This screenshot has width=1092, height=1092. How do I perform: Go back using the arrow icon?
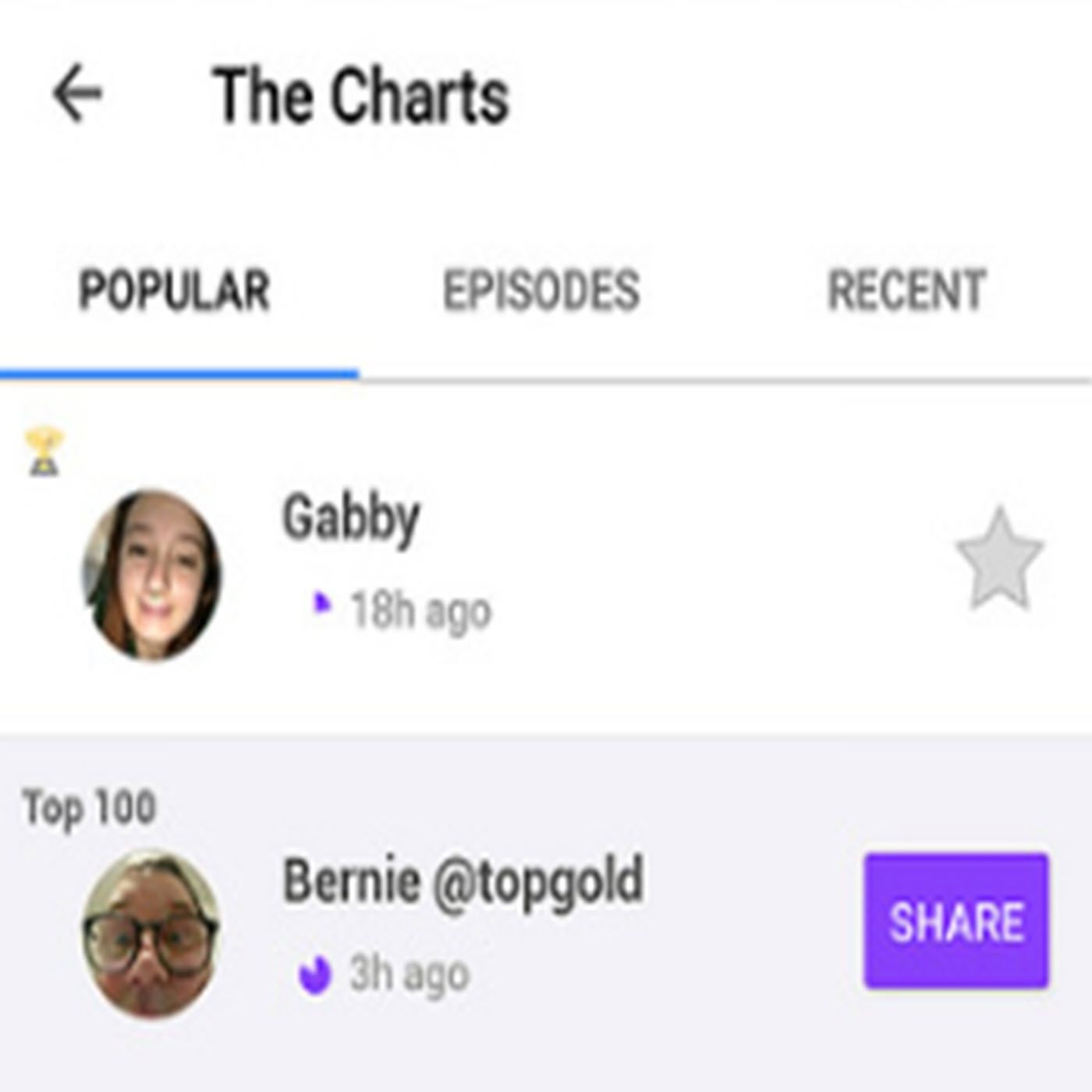[x=77, y=94]
